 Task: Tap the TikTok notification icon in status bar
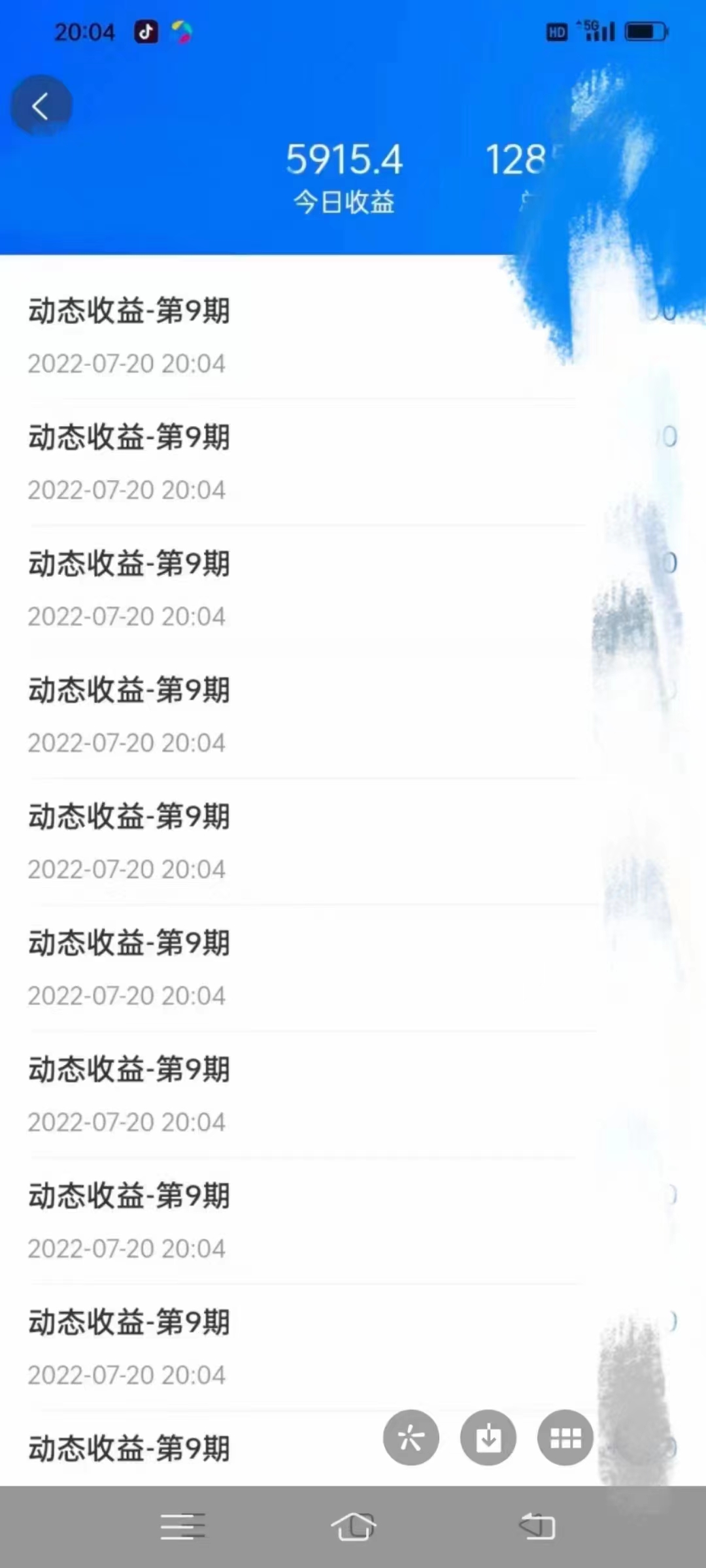tap(146, 31)
